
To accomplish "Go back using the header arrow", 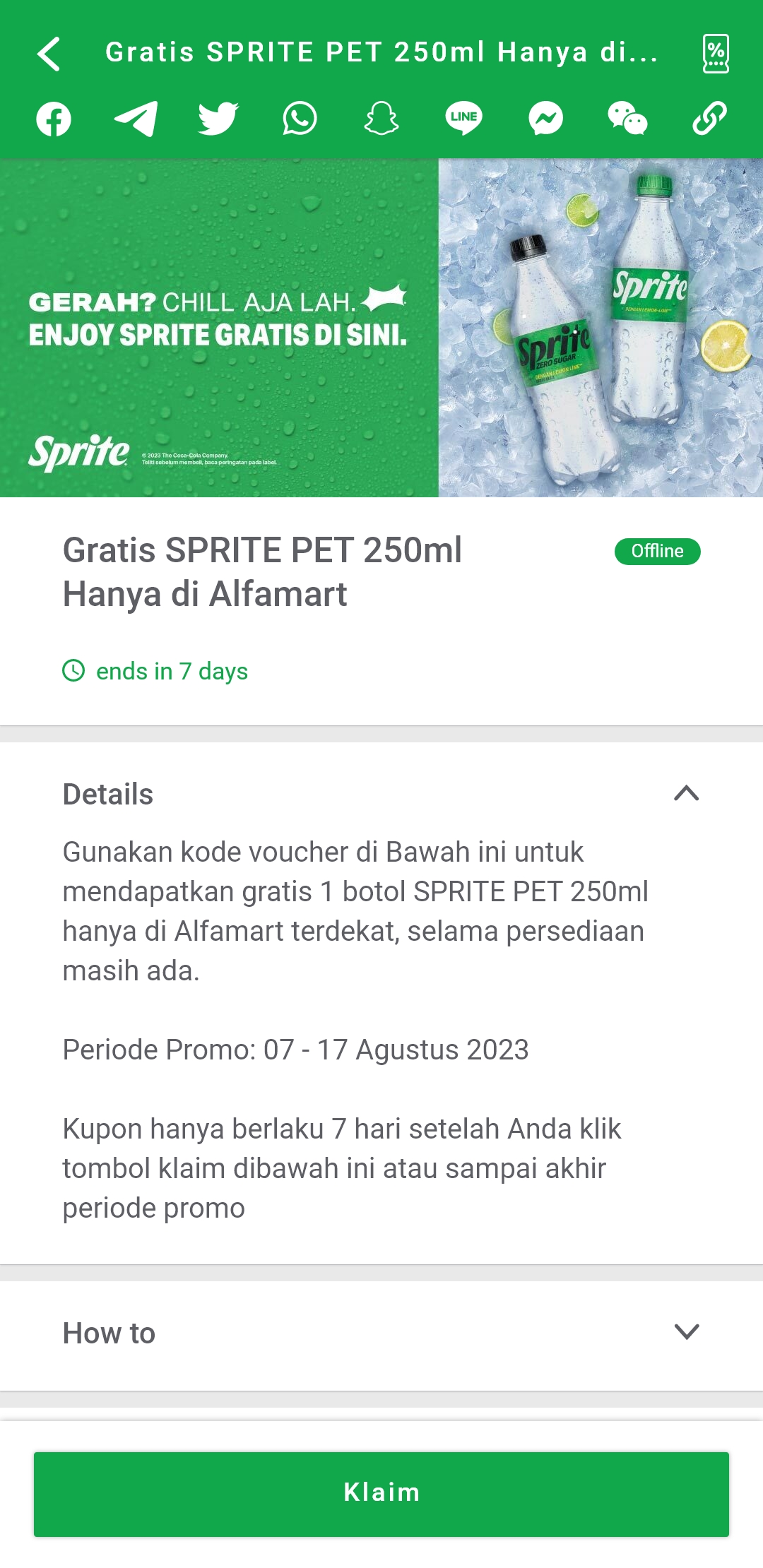I will click(x=49, y=54).
